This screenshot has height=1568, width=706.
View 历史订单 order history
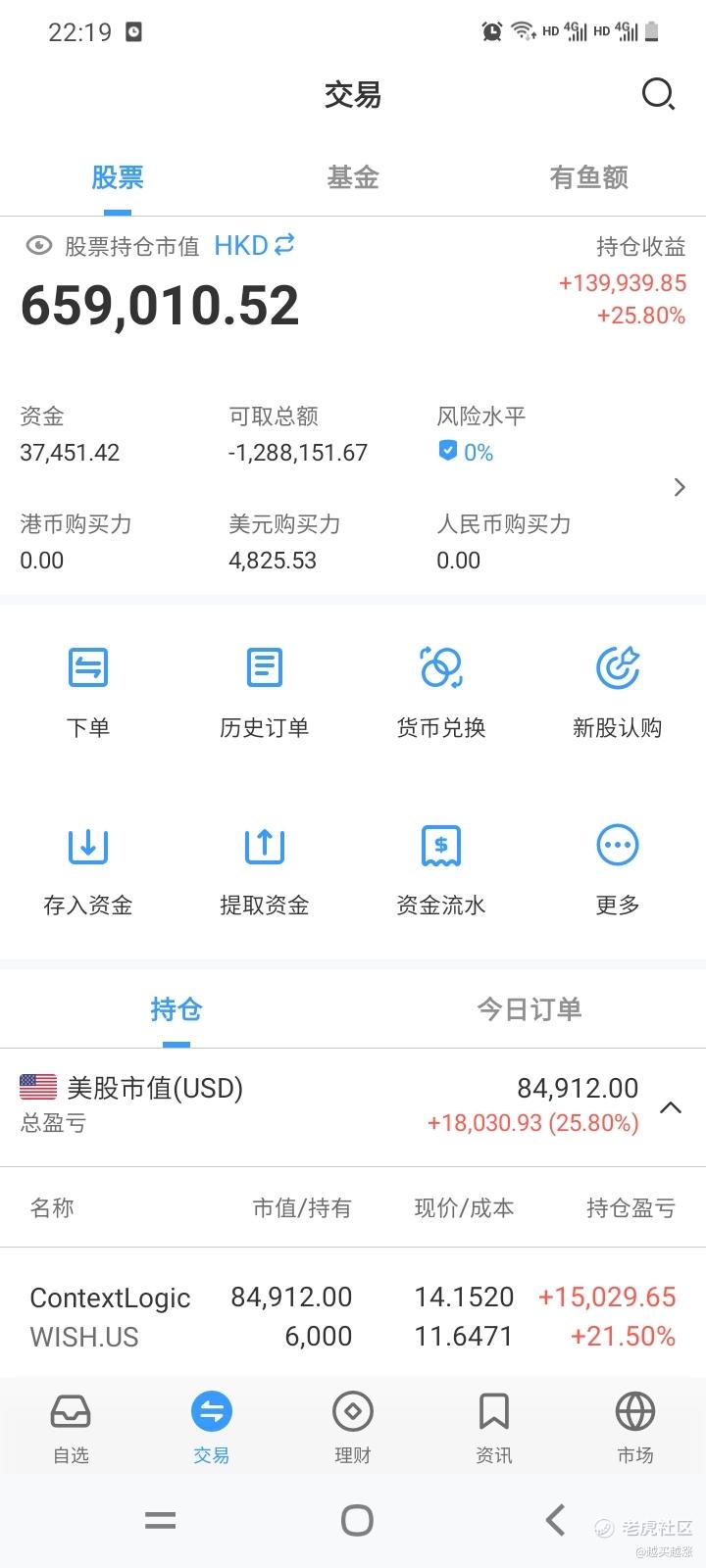click(265, 693)
